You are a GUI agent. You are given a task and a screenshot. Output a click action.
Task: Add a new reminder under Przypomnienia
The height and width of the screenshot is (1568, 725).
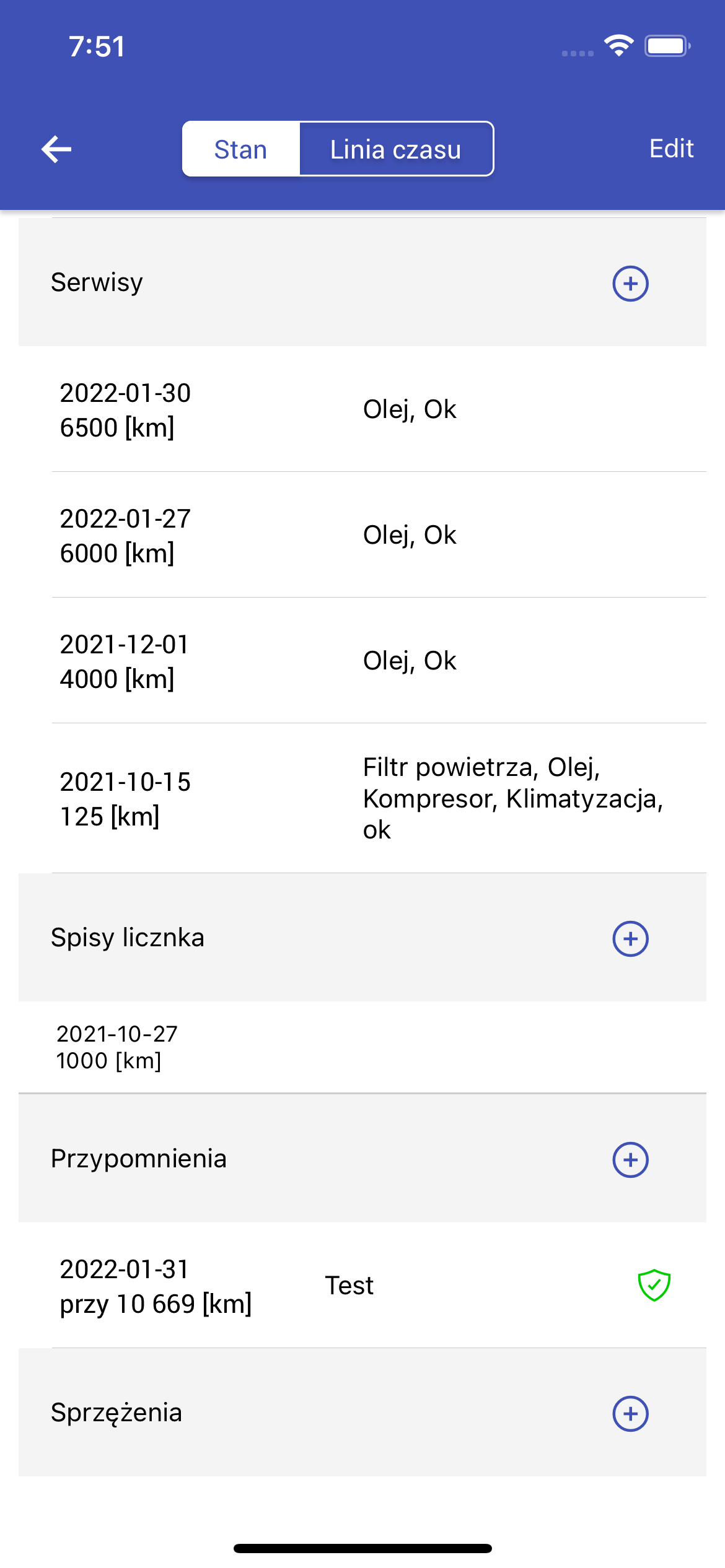point(630,1159)
